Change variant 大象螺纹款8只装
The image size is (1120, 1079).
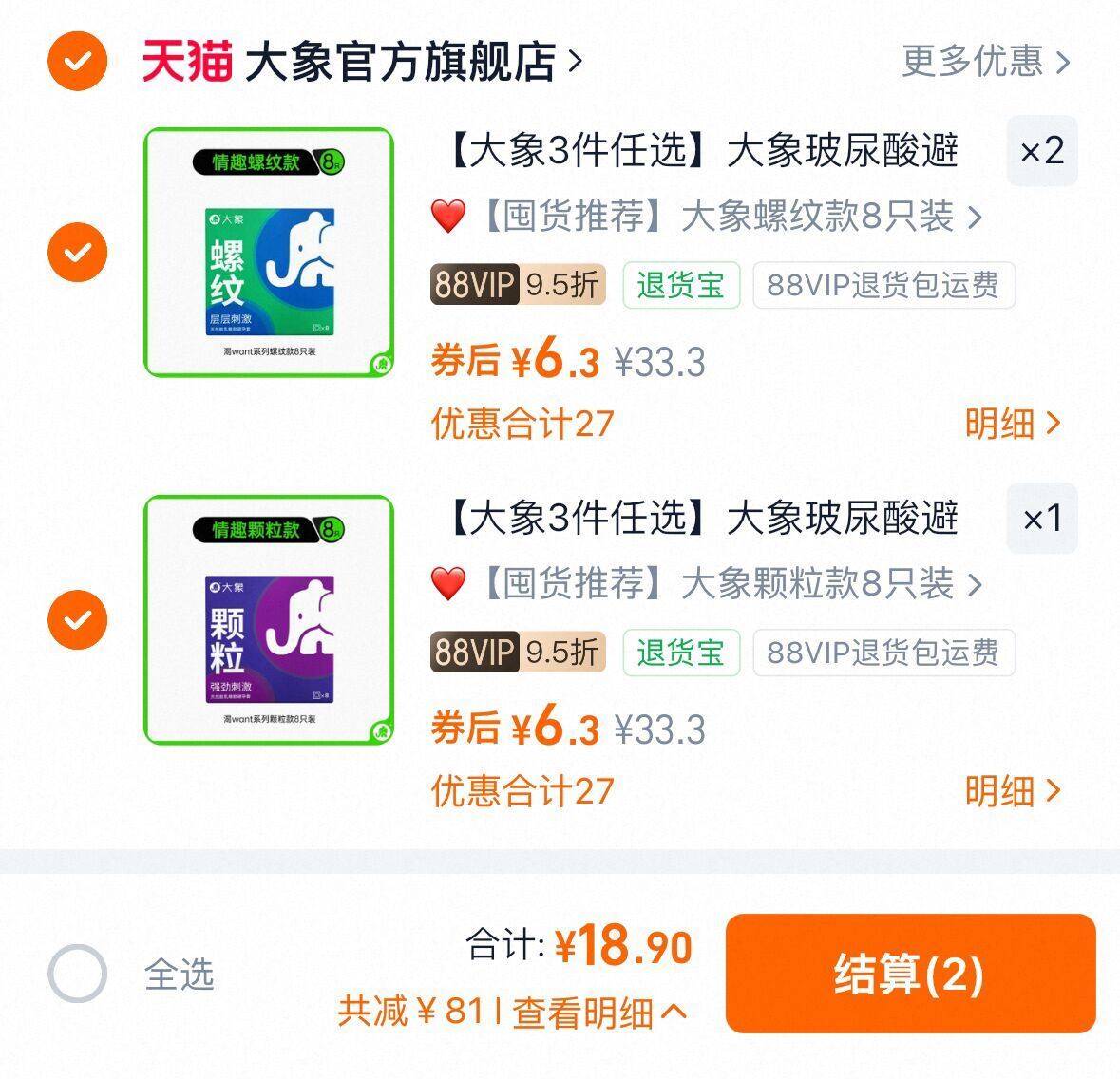(x=722, y=218)
